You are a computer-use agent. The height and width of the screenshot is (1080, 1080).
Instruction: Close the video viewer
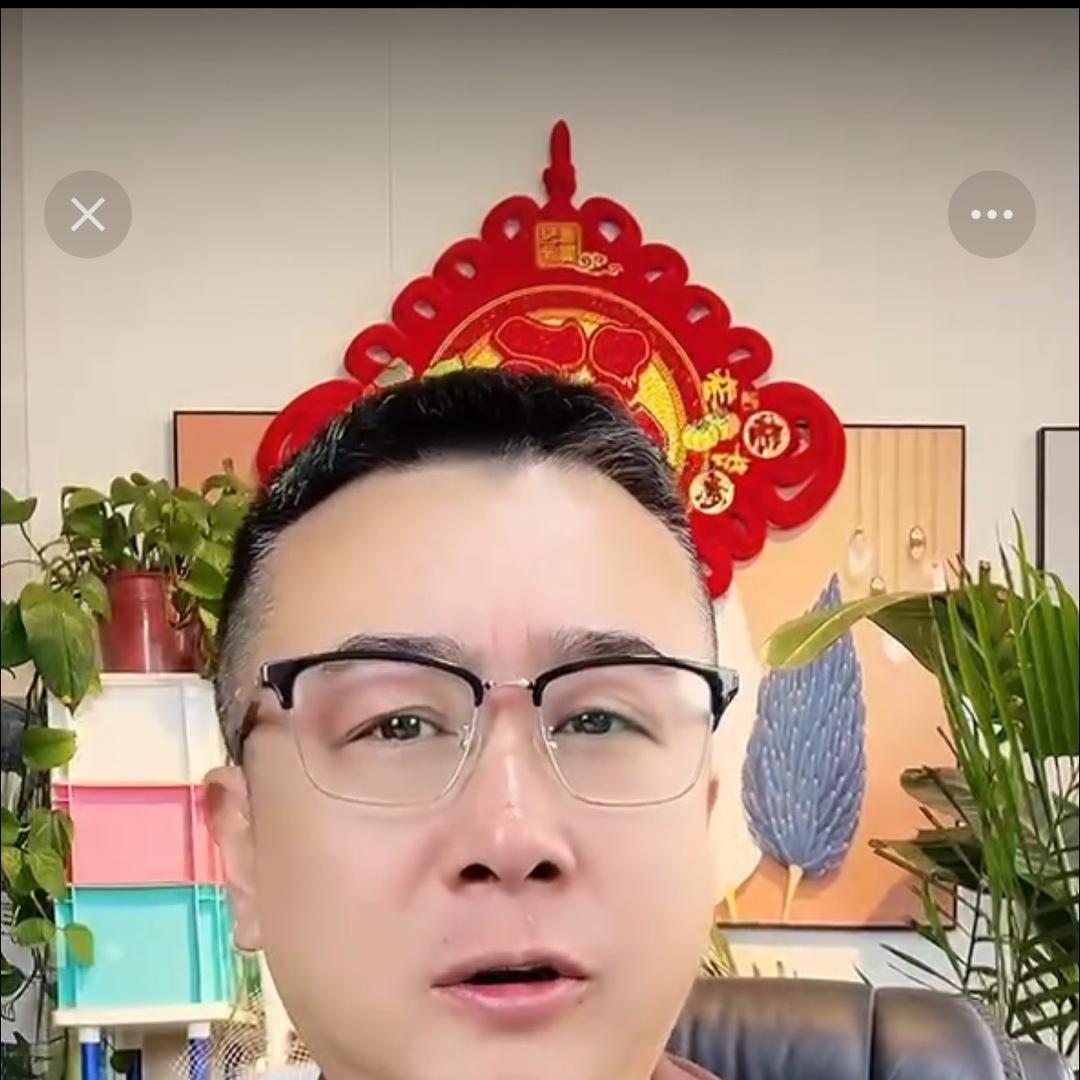coord(88,214)
